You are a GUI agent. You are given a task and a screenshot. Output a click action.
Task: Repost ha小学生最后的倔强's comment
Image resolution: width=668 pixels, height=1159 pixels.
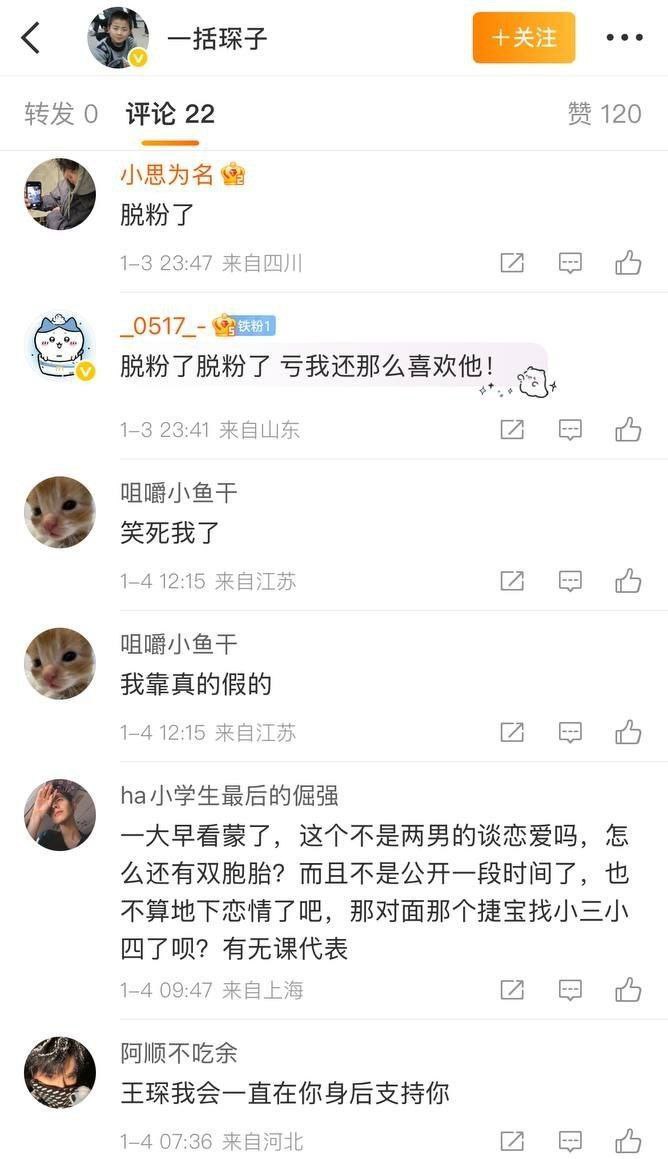pyautogui.click(x=512, y=990)
